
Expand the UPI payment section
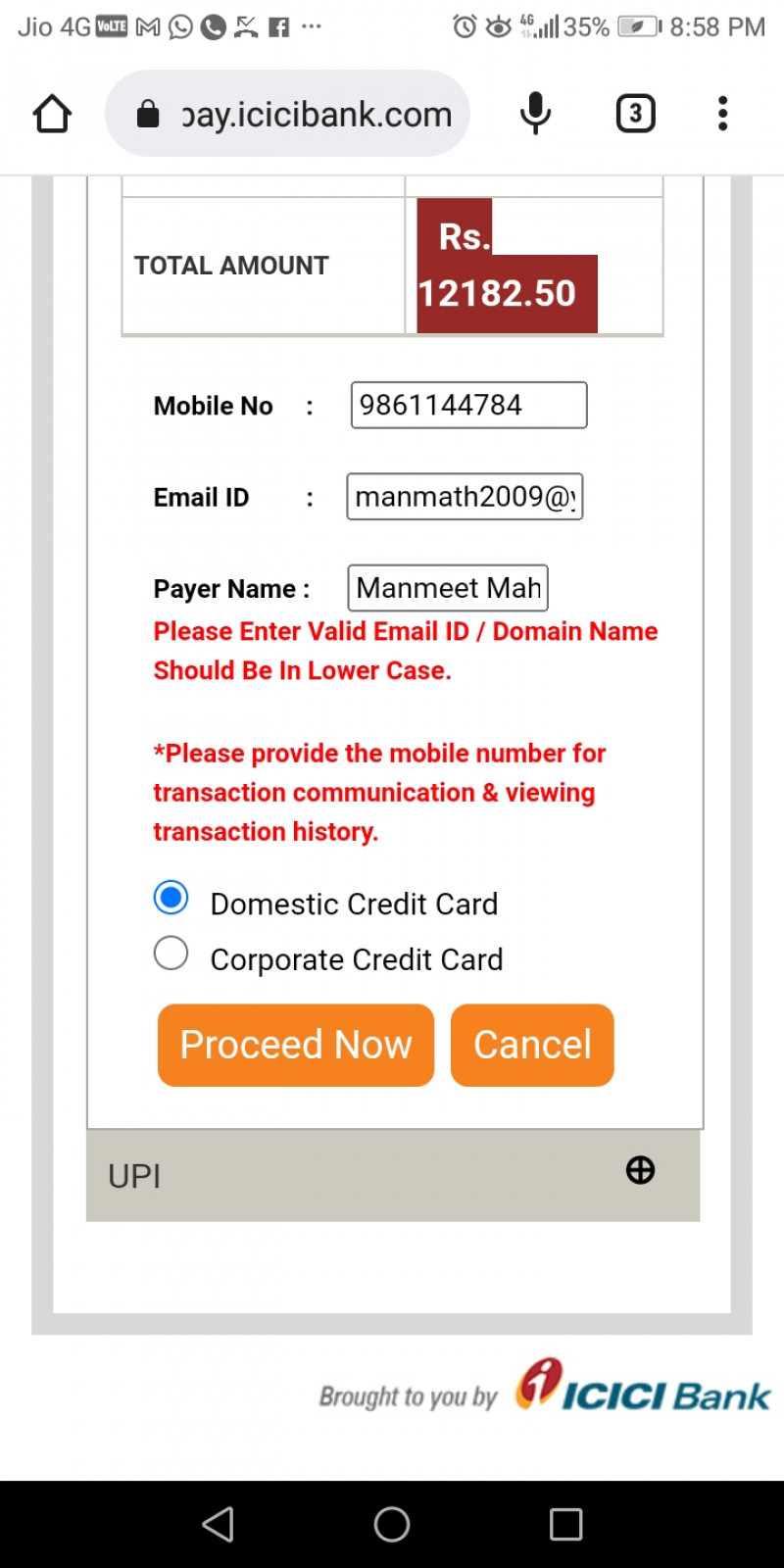640,1170
